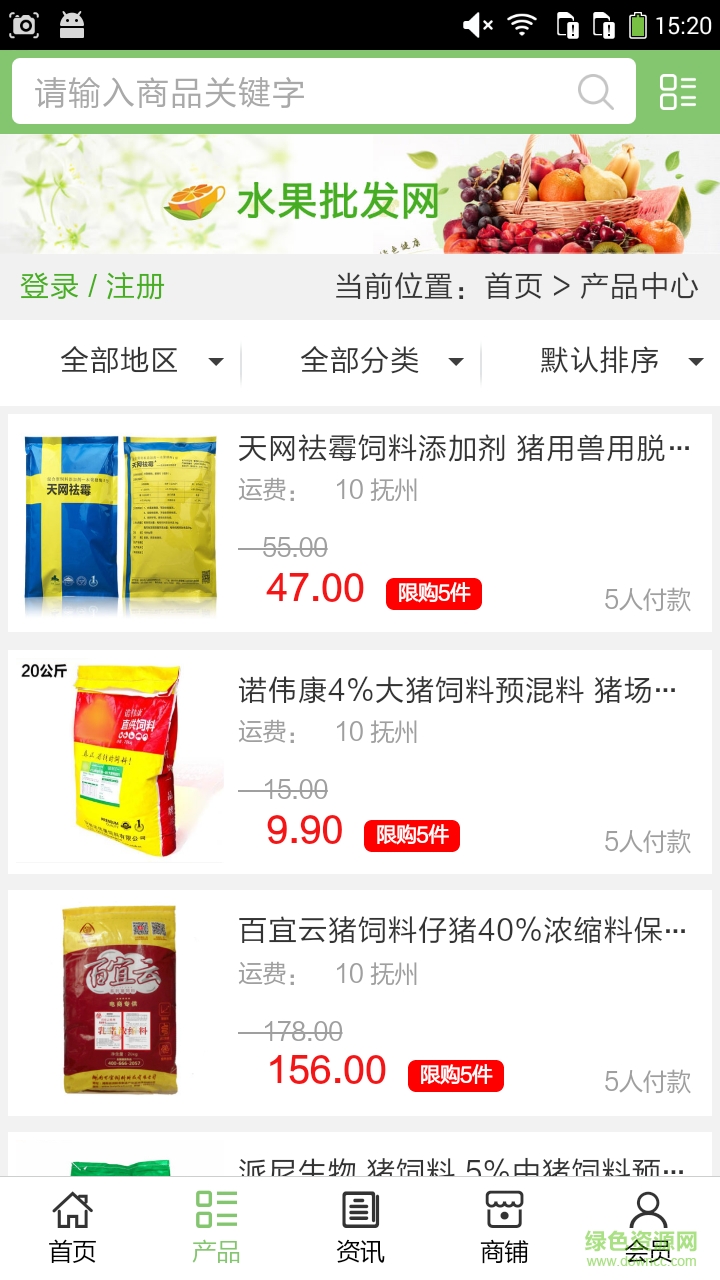Toggle the 限购5件 badge on 156.00 item
Image resolution: width=720 pixels, height=1280 pixels.
pos(455,1076)
